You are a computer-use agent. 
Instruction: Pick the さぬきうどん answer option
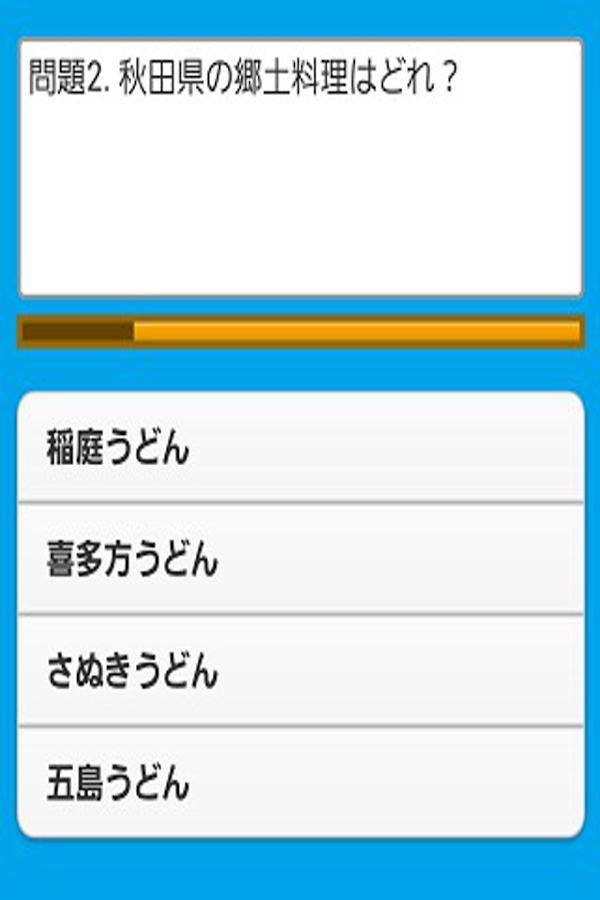(x=300, y=671)
